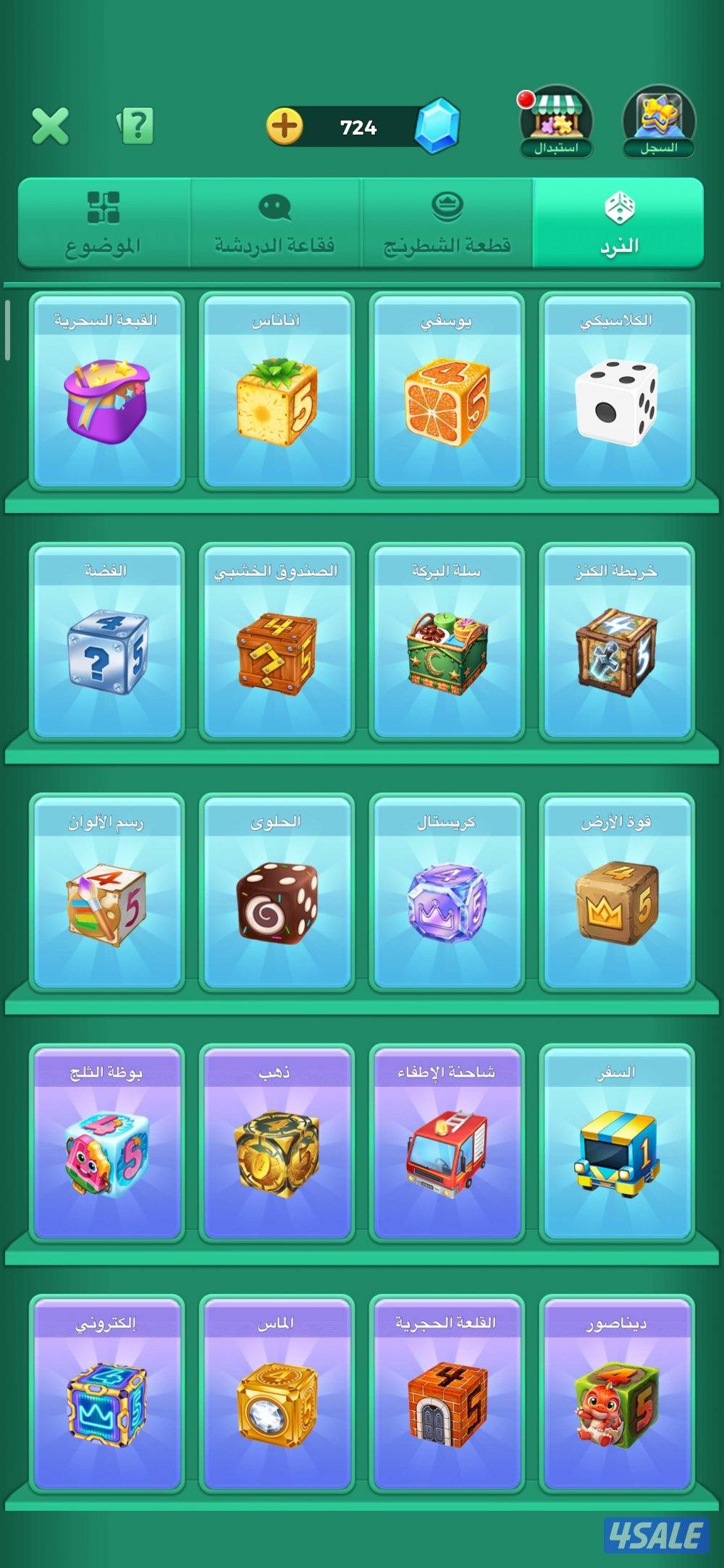Open the السجل record album
The image size is (724, 1568).
658,123
